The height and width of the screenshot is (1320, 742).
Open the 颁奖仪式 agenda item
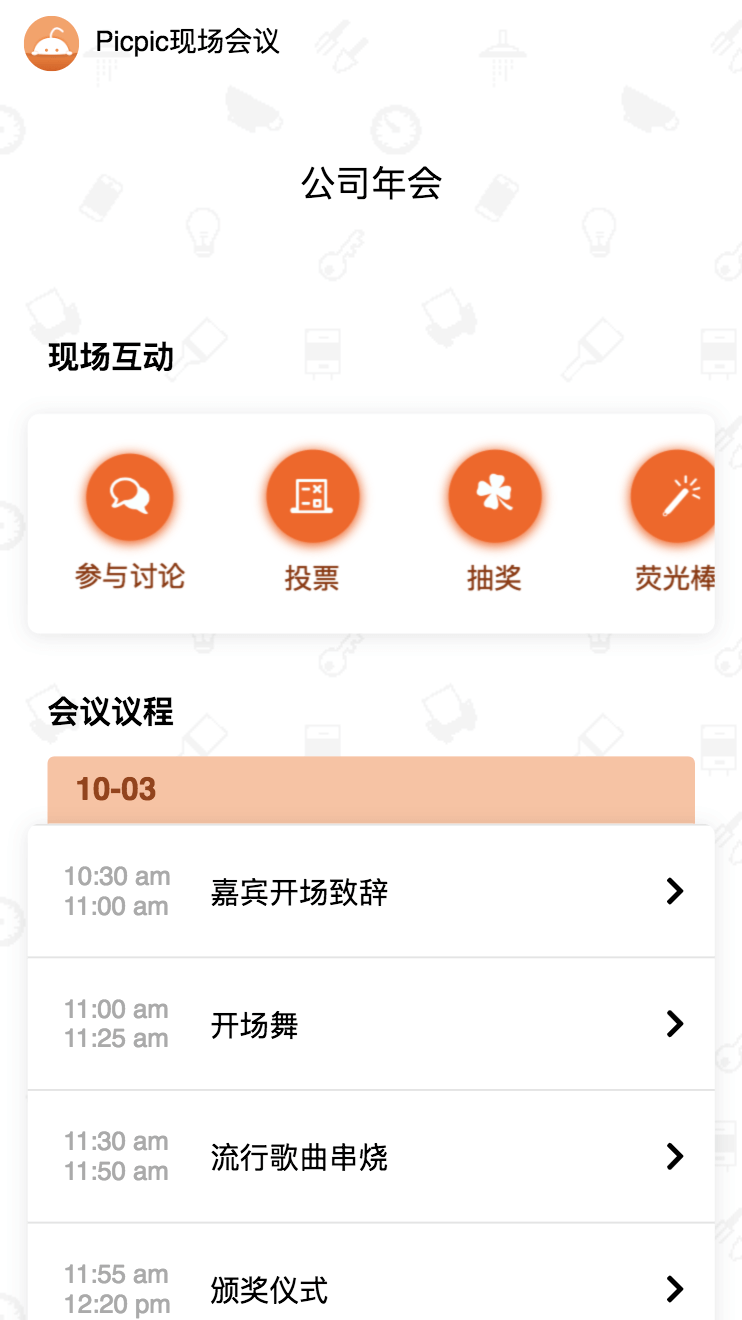tap(371, 1272)
